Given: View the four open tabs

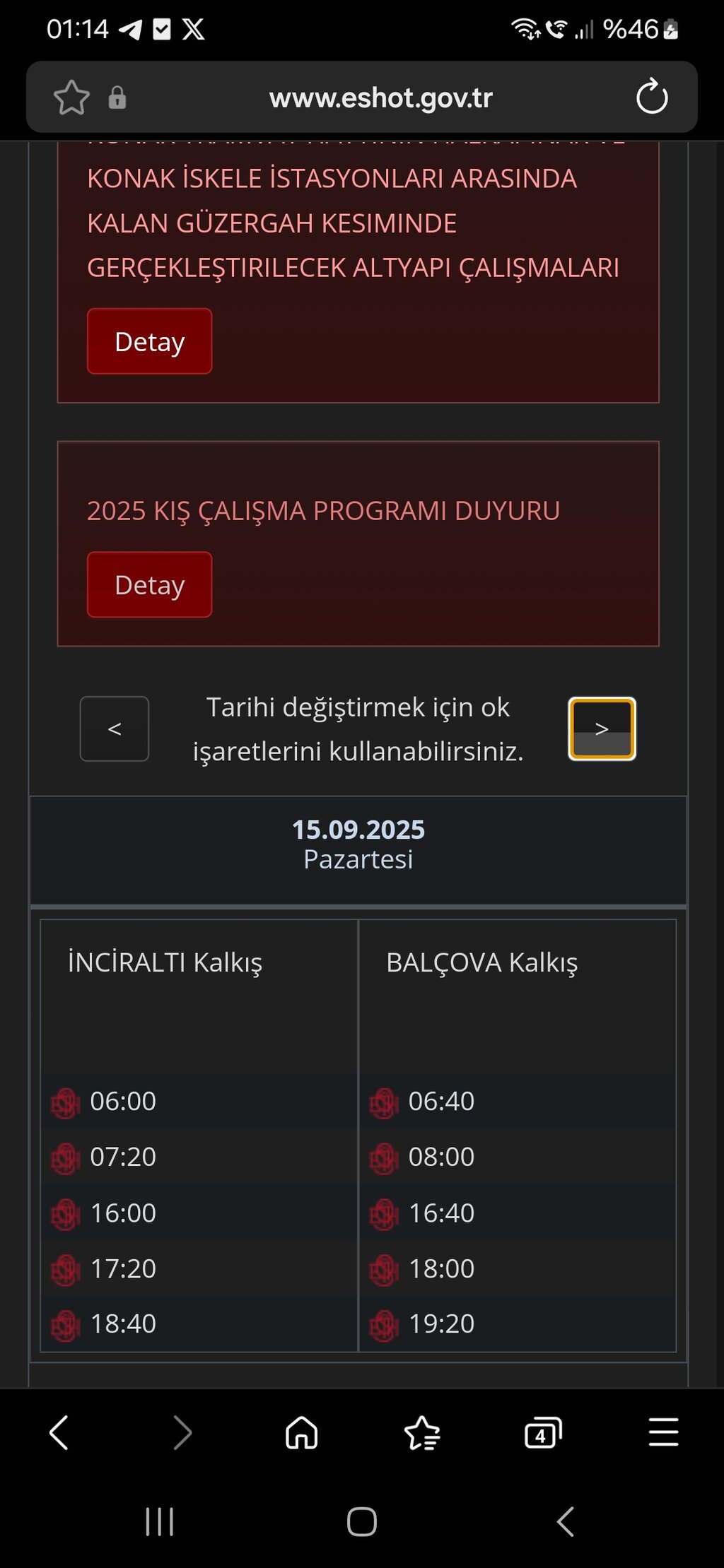Looking at the screenshot, I should [x=542, y=1433].
